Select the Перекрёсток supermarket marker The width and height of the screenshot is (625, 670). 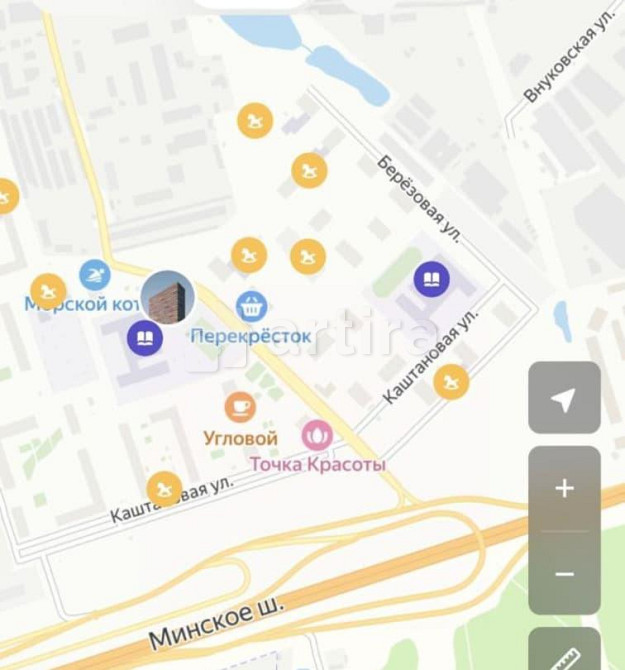(251, 306)
